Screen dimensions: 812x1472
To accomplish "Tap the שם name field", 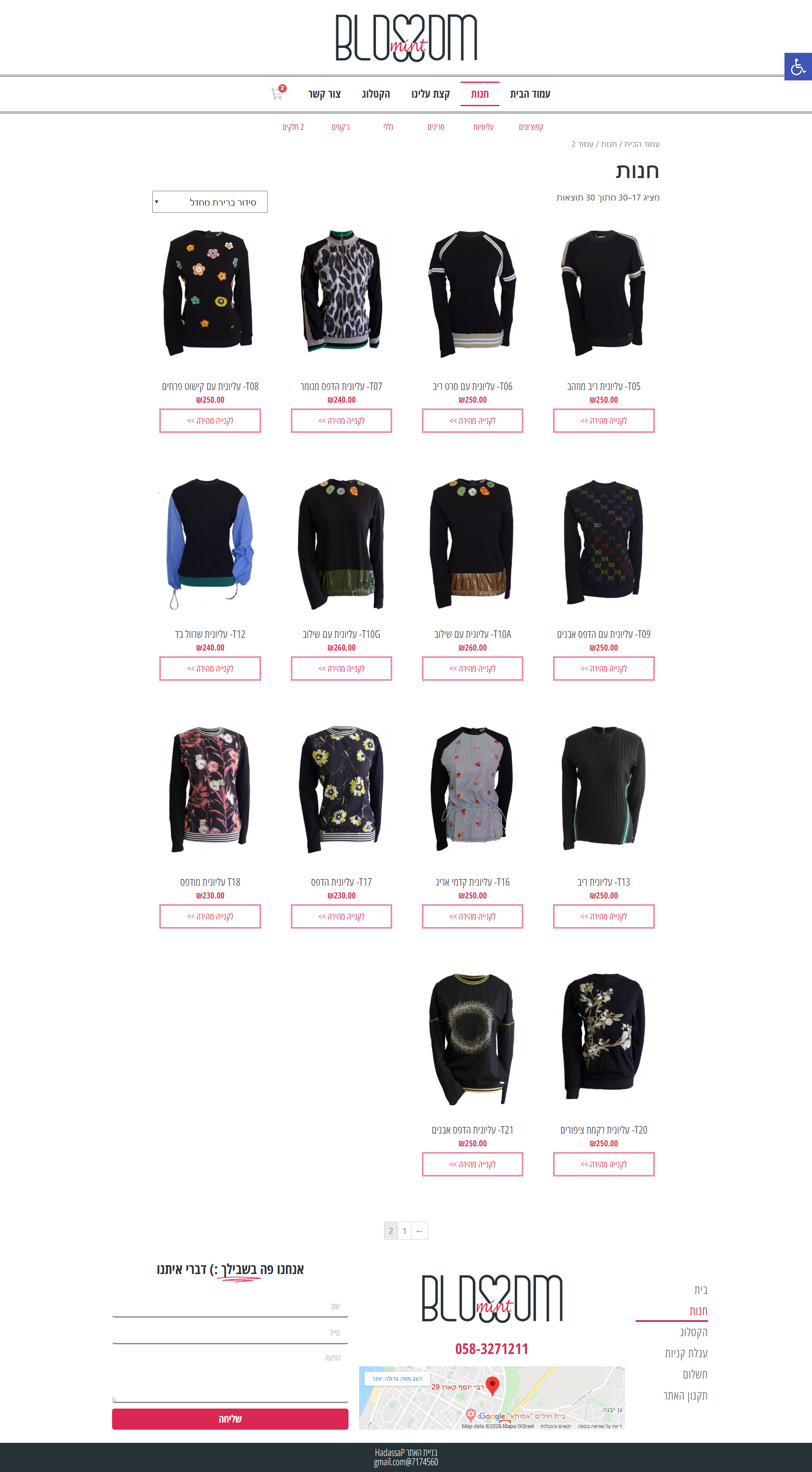I will coord(230,1306).
